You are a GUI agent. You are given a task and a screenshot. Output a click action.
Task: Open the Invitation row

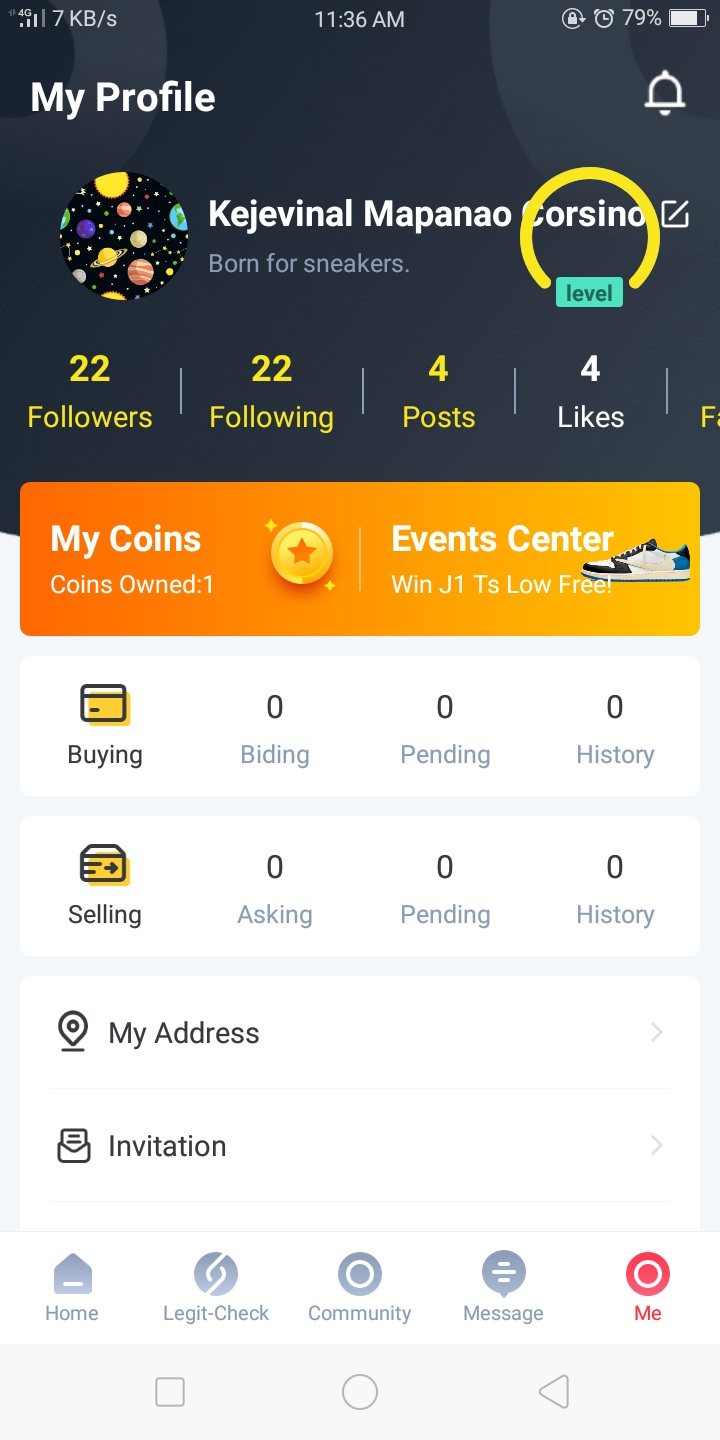coord(360,1145)
